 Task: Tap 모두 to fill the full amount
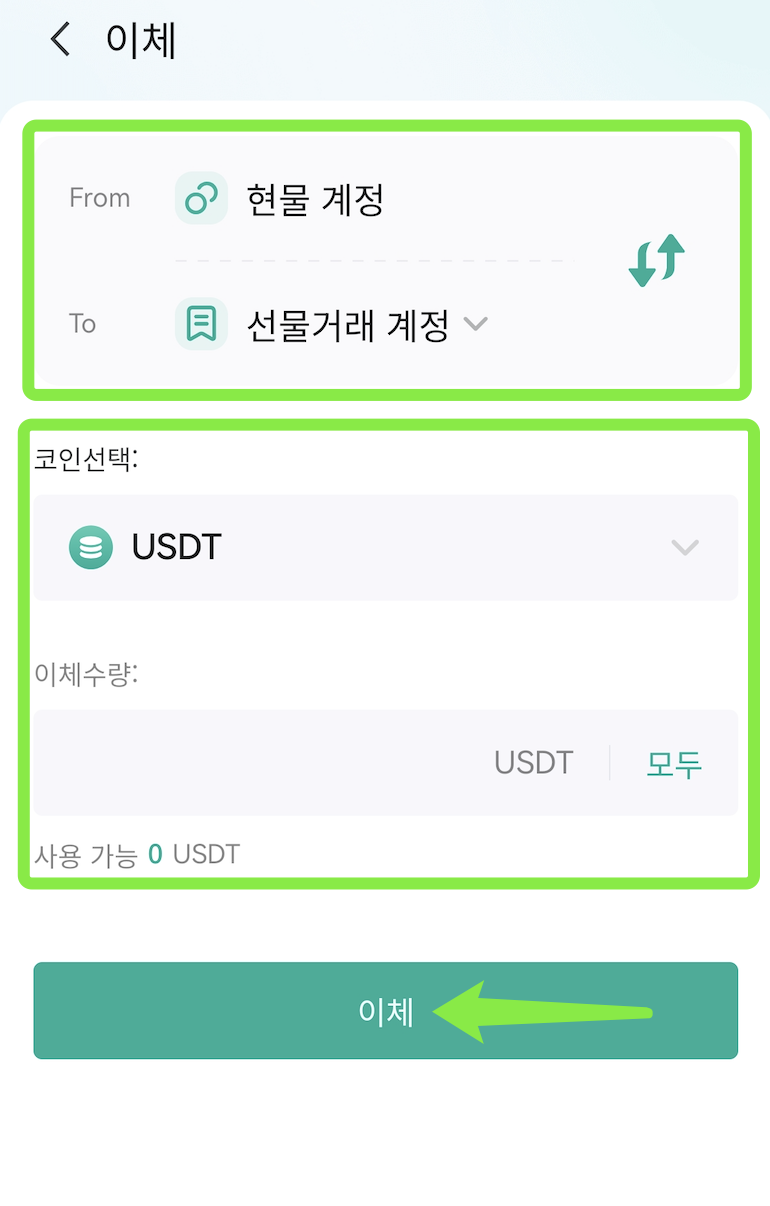pos(674,764)
